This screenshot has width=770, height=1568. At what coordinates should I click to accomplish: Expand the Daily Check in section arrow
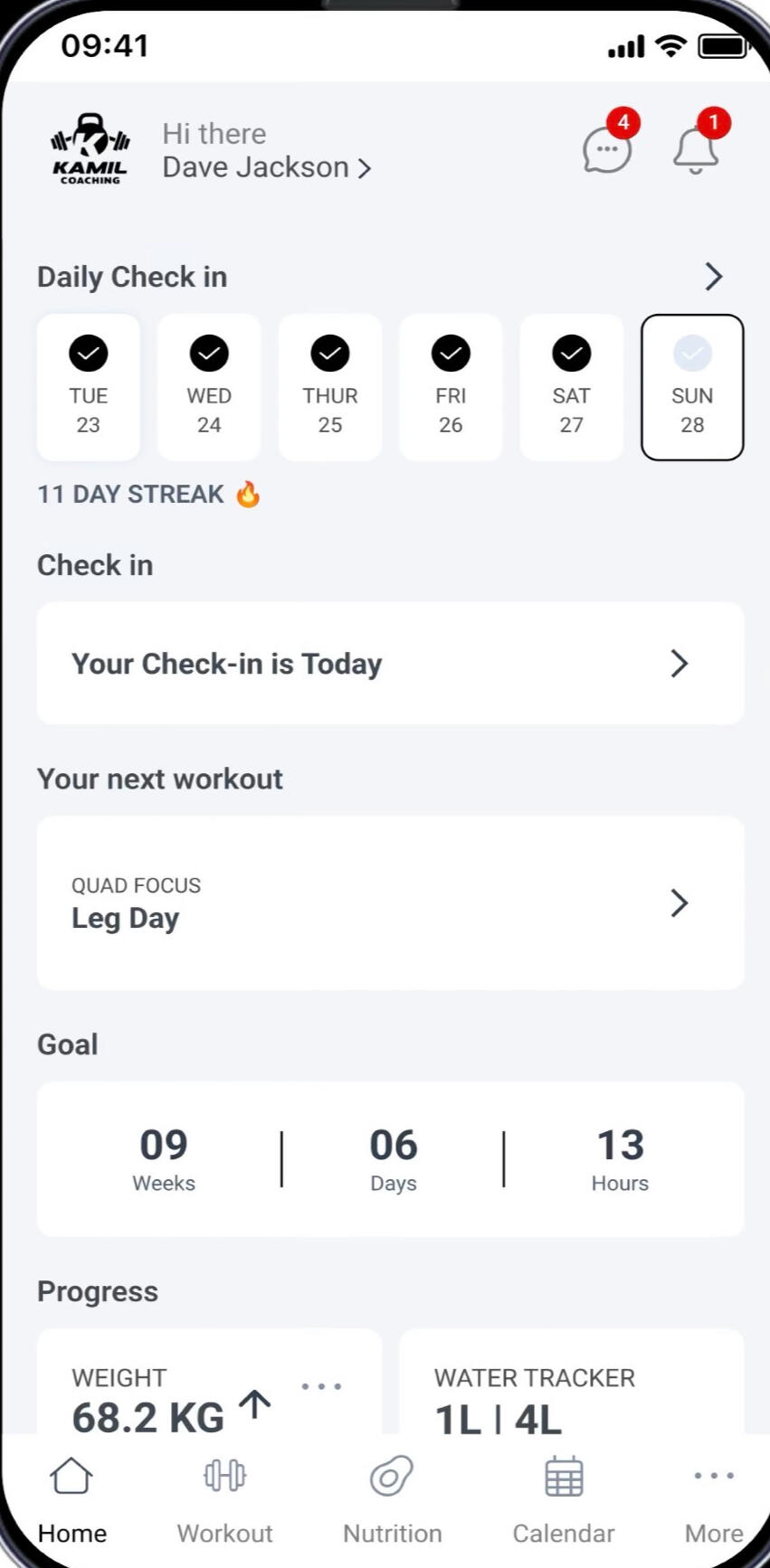[x=713, y=277]
